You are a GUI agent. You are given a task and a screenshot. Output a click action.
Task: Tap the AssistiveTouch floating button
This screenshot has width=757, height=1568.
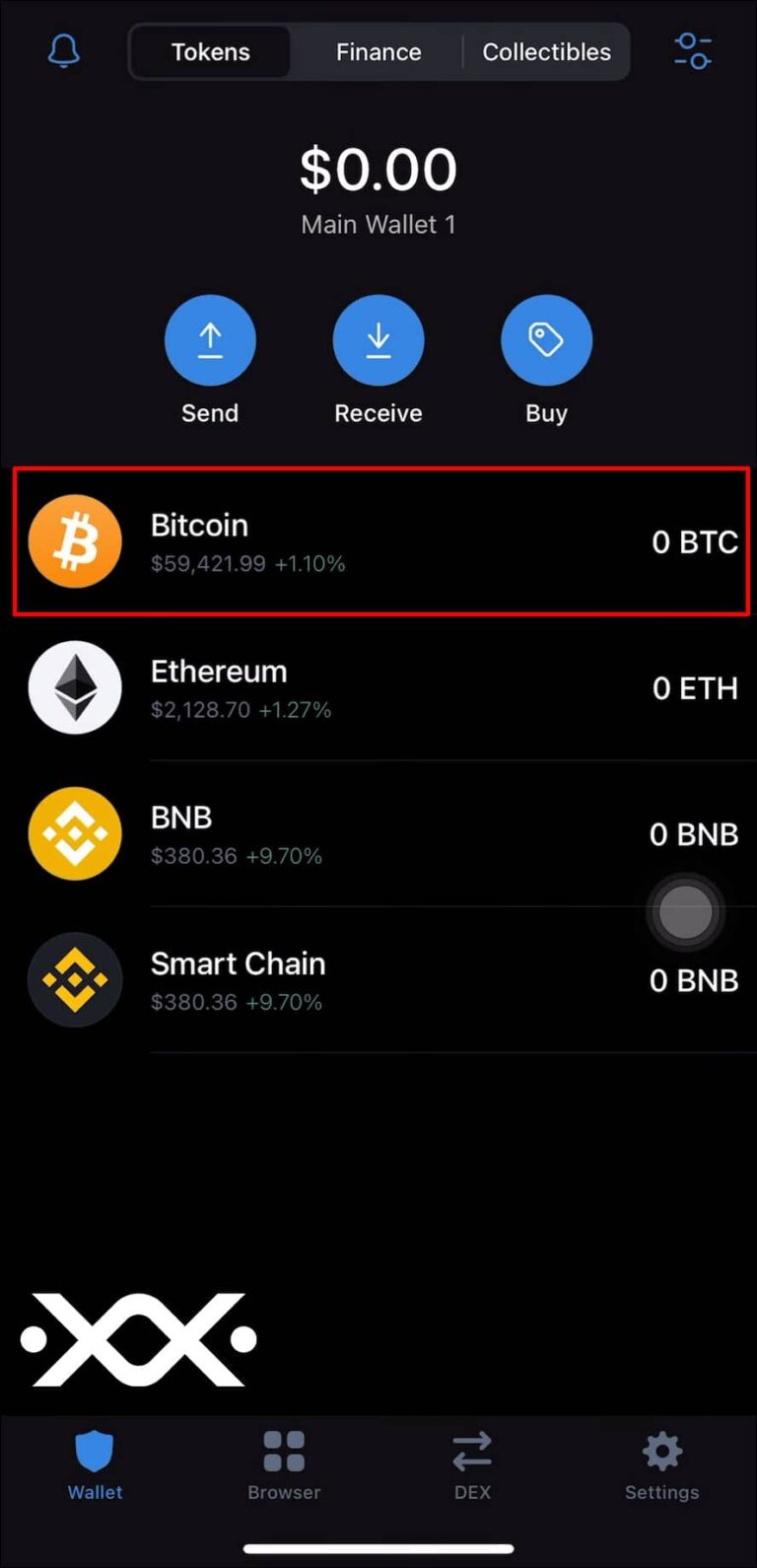pyautogui.click(x=685, y=912)
